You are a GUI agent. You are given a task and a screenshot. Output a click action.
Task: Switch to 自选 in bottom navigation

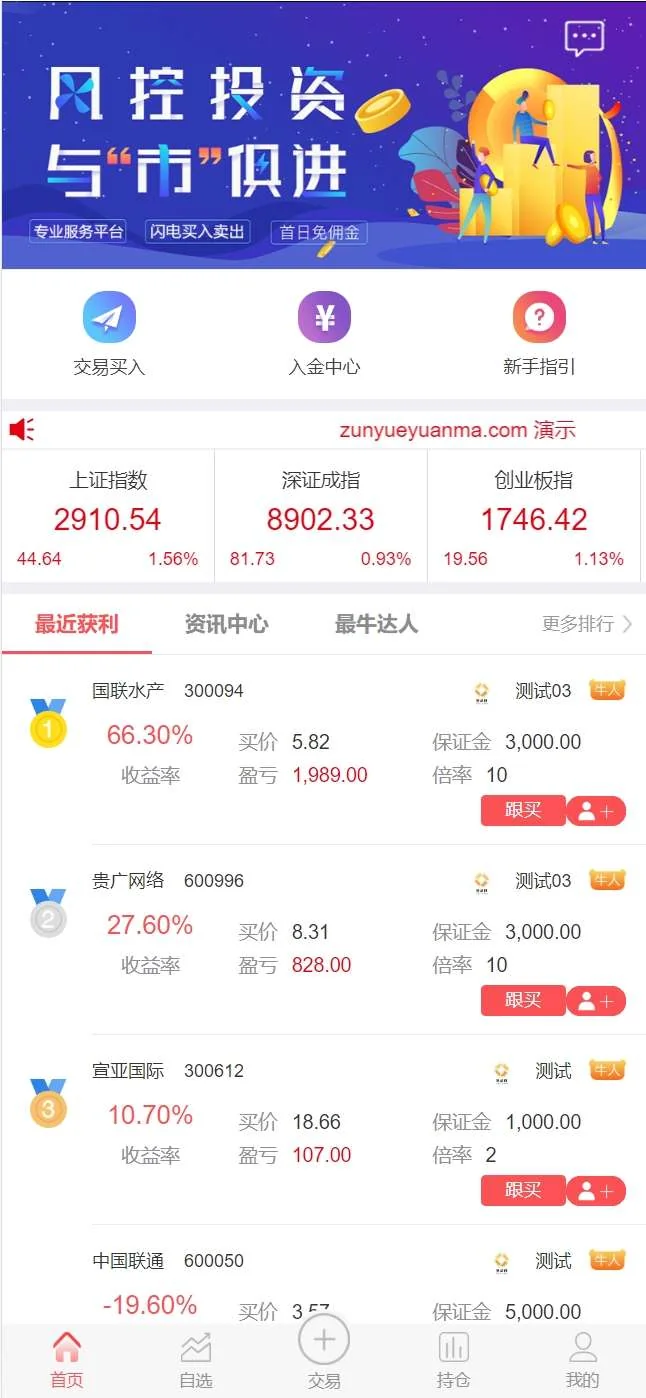click(x=196, y=1361)
